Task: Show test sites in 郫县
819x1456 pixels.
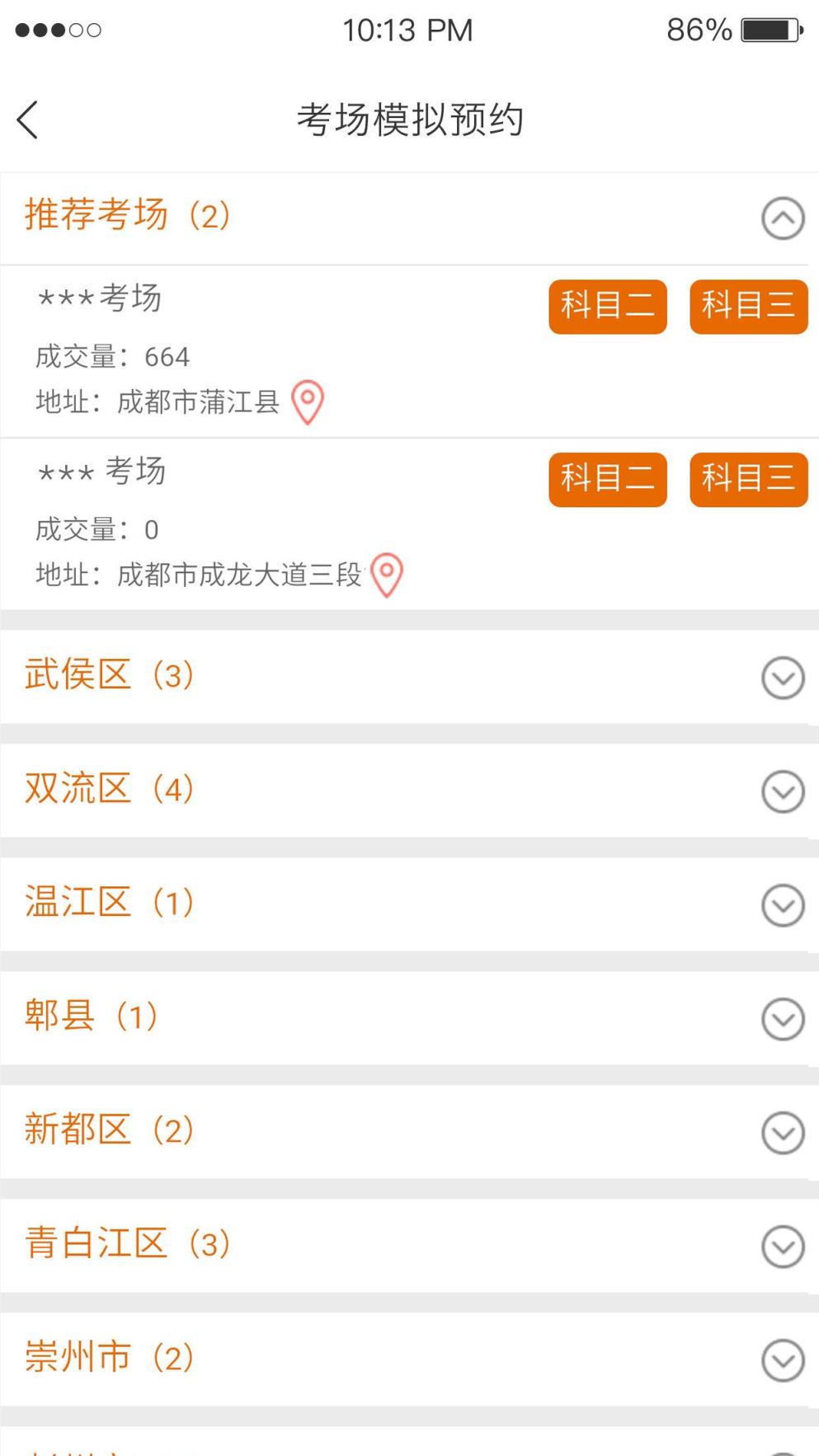Action: (782, 1019)
